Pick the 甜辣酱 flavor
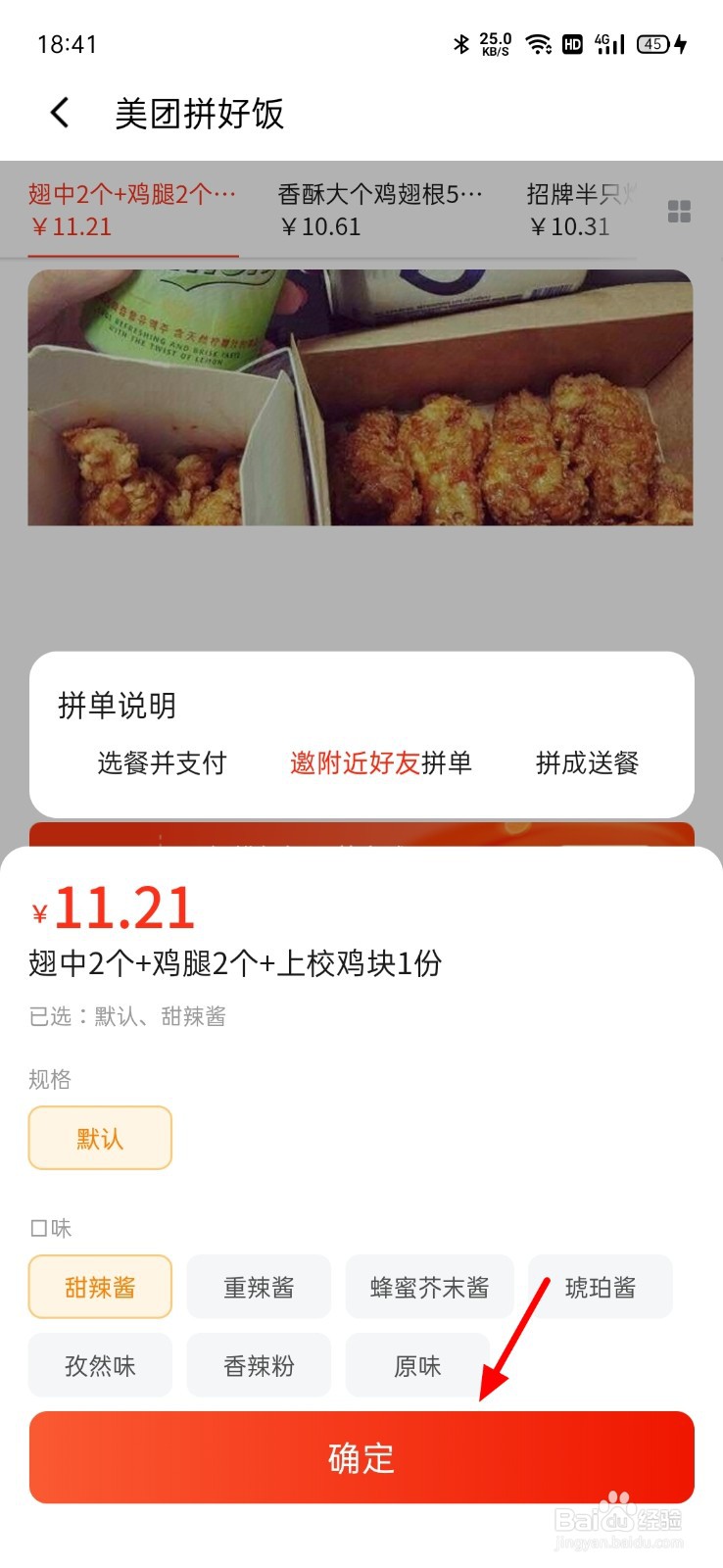 pyautogui.click(x=100, y=1287)
